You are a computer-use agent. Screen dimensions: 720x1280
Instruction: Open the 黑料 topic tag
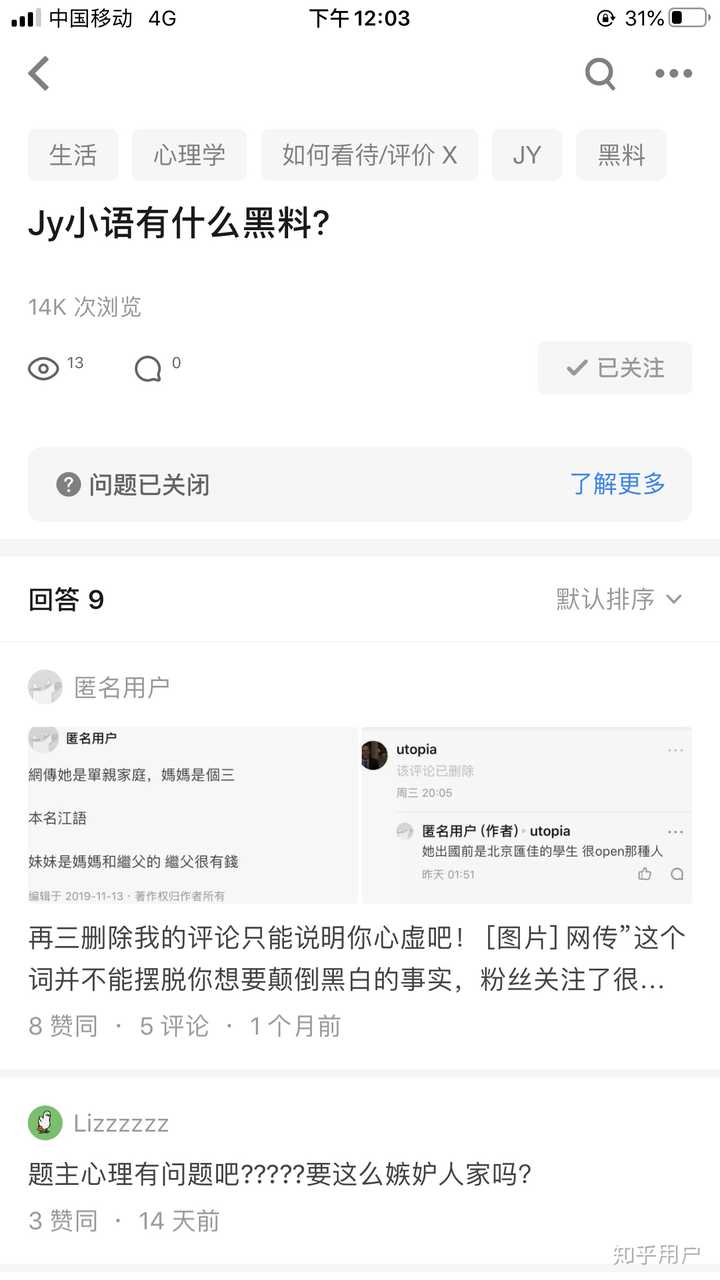pos(621,155)
